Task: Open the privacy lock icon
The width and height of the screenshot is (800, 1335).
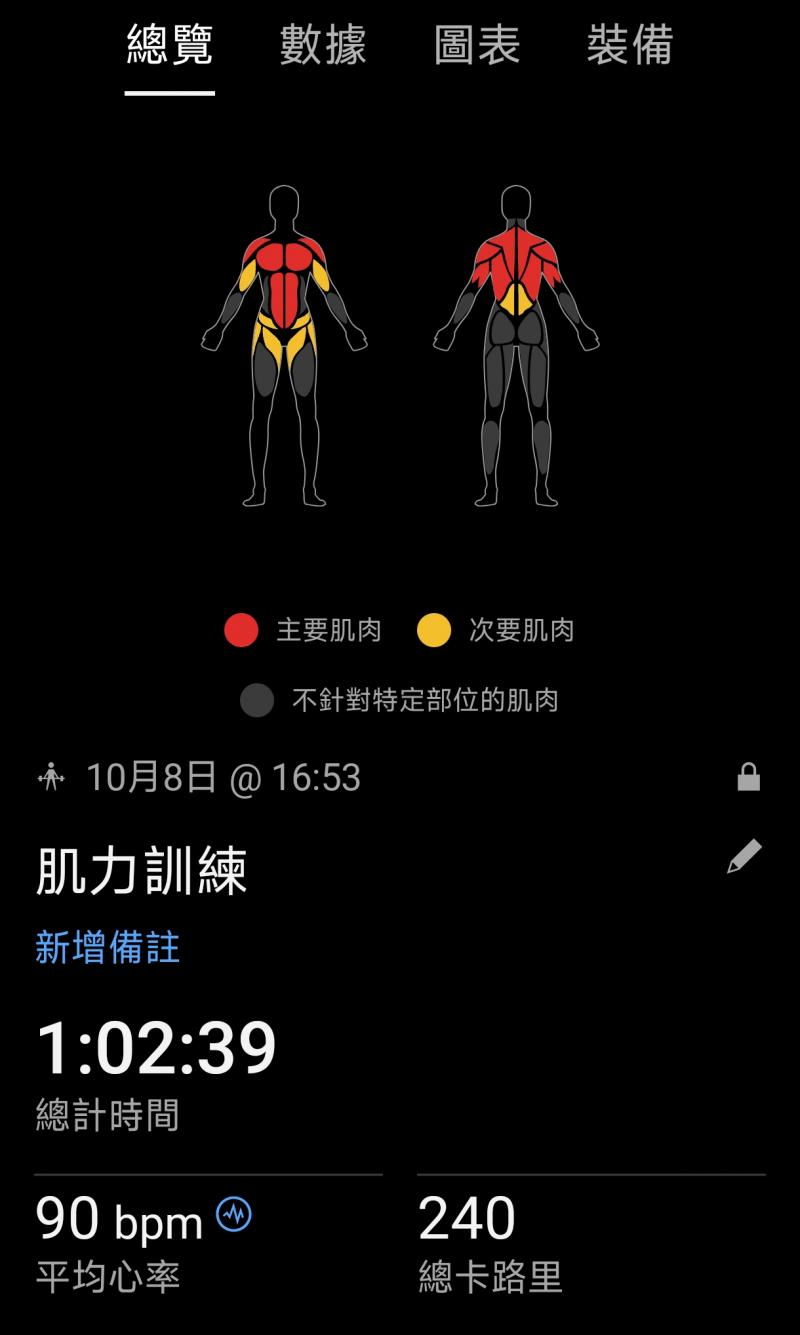Action: (748, 777)
